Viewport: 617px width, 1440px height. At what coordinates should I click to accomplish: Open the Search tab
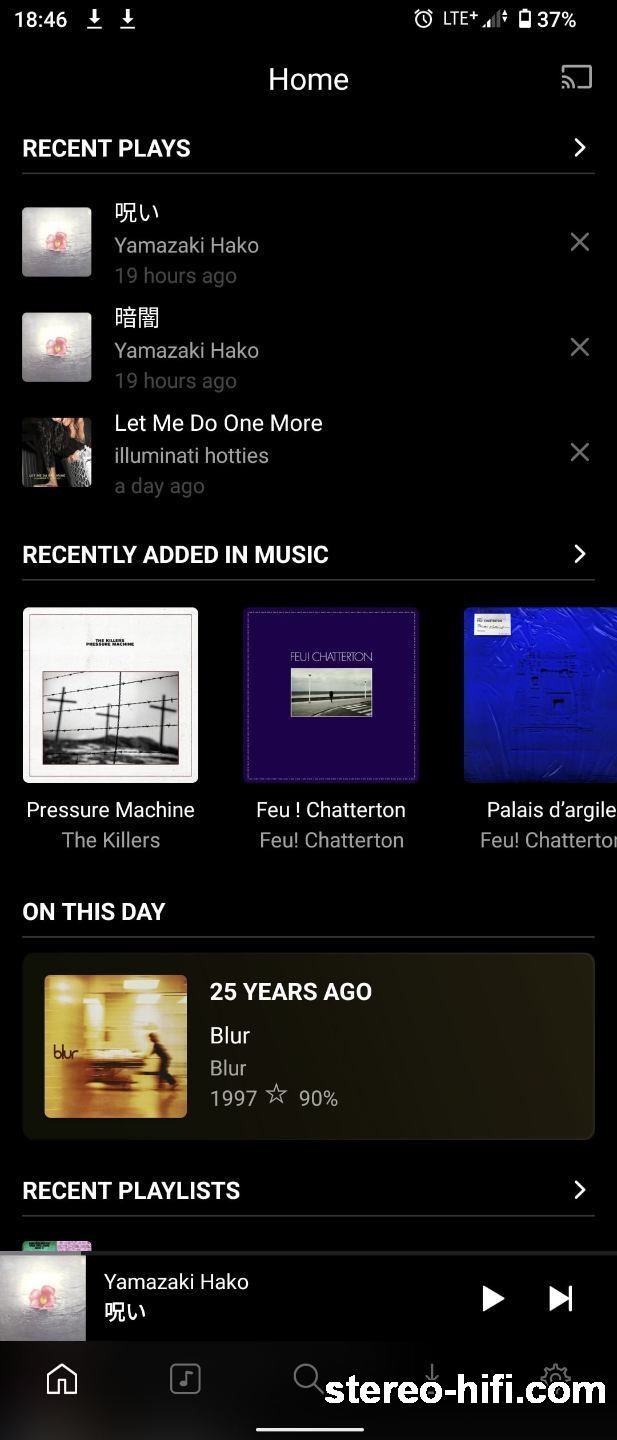pos(308,1378)
